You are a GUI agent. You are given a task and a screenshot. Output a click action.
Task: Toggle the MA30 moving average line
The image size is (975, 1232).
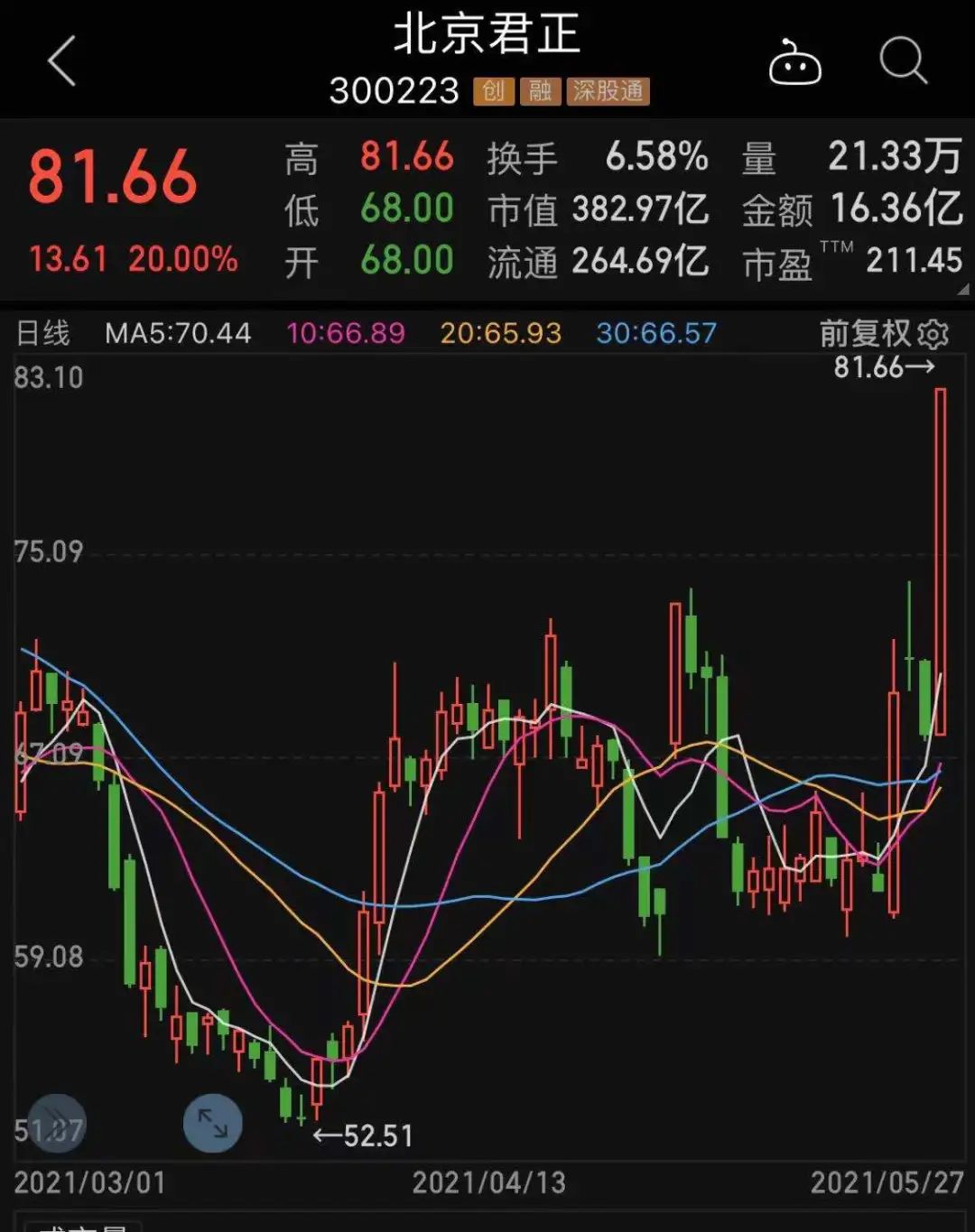coord(655,333)
